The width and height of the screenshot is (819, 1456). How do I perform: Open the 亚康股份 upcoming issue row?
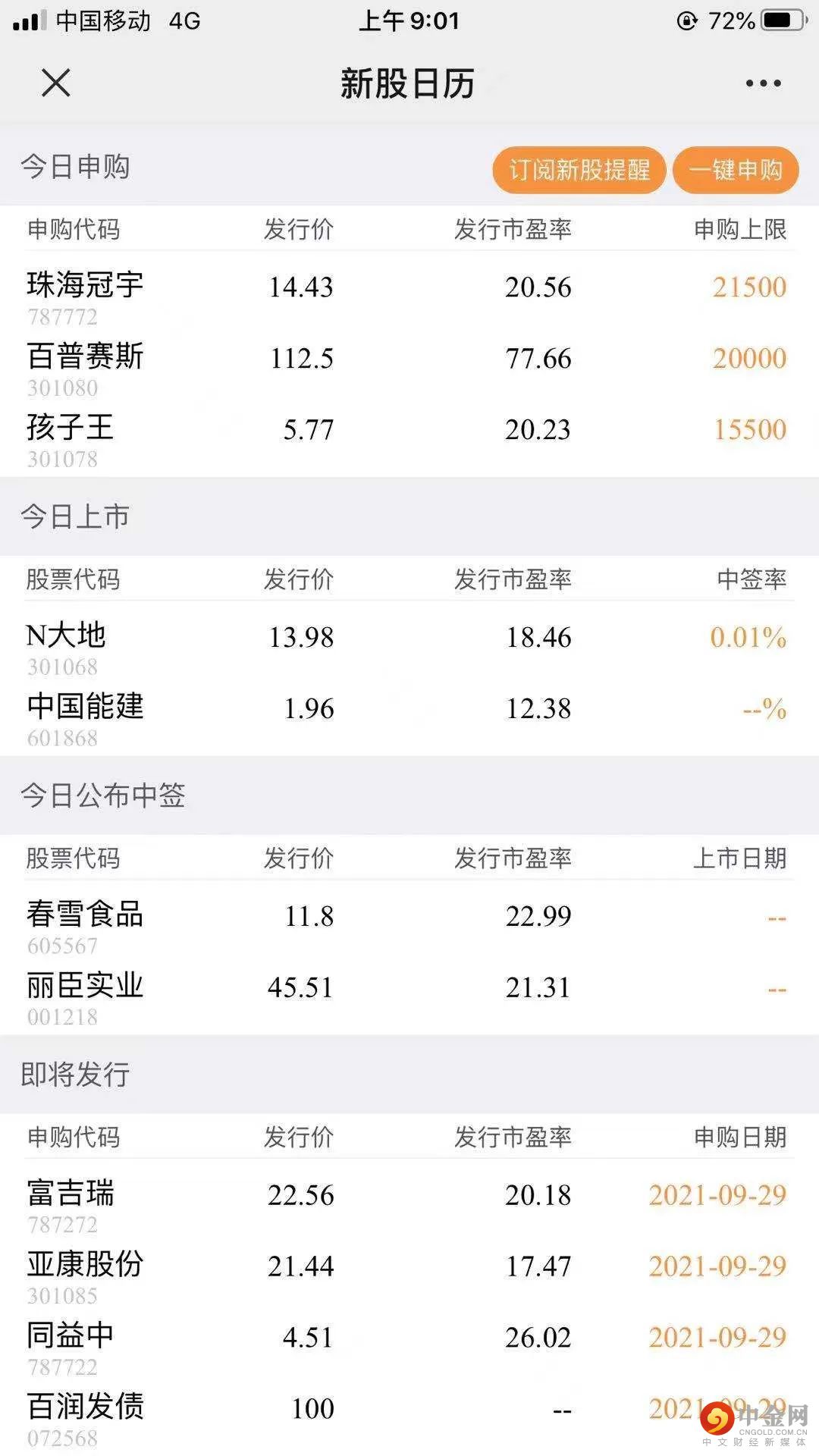pyautogui.click(x=409, y=1276)
